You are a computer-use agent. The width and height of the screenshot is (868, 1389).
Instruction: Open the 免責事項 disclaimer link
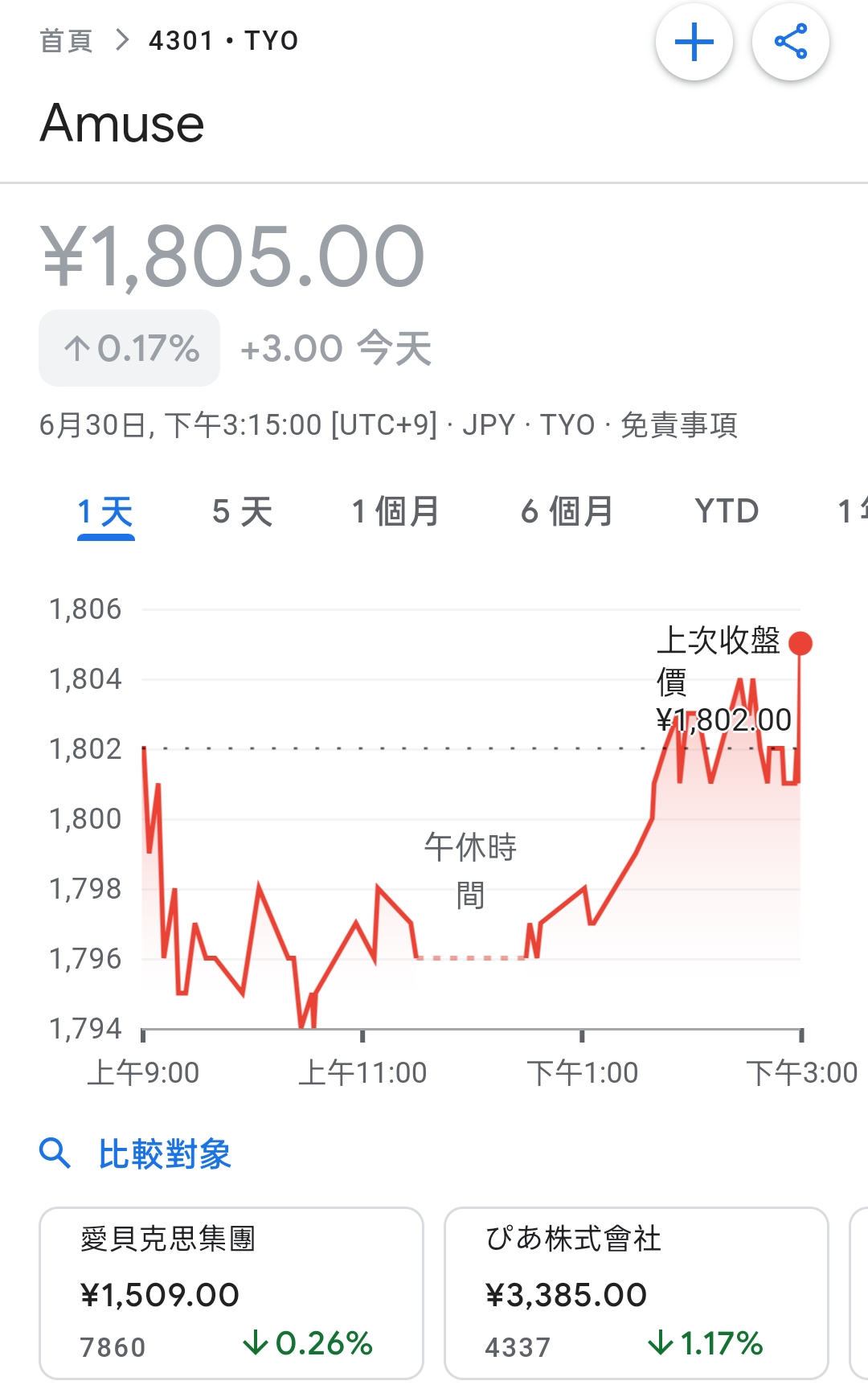click(679, 425)
